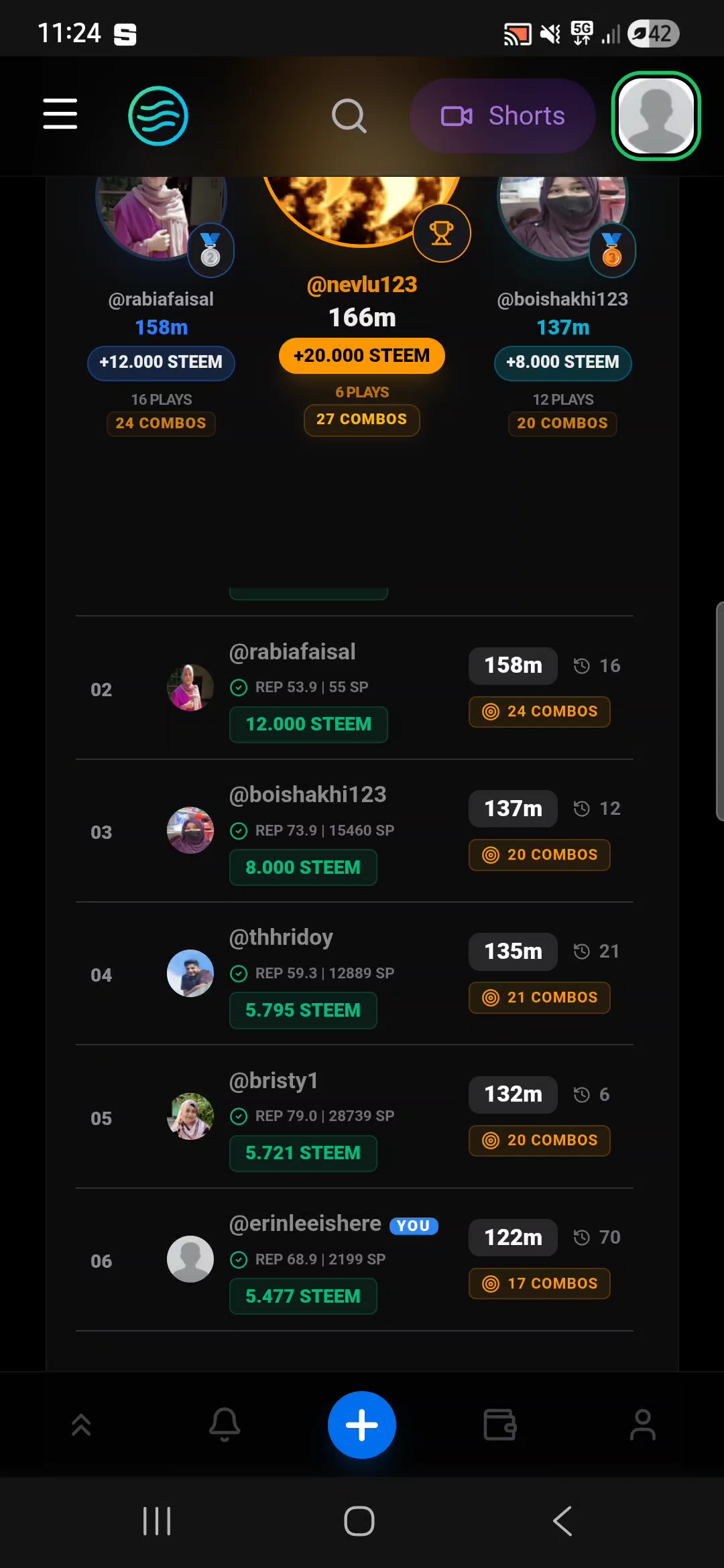Create a new post with plus button
Screen dimensions: 724x1568
click(x=362, y=1425)
